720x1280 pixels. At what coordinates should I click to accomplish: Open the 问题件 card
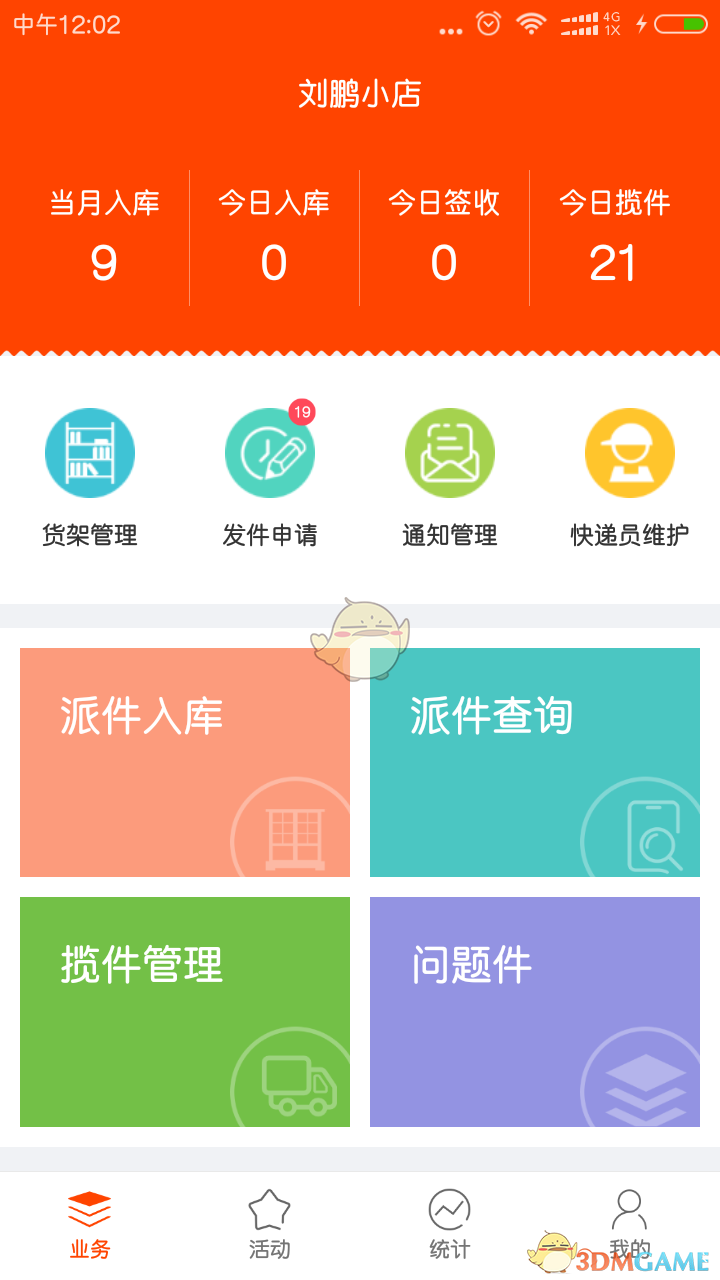click(x=535, y=1012)
